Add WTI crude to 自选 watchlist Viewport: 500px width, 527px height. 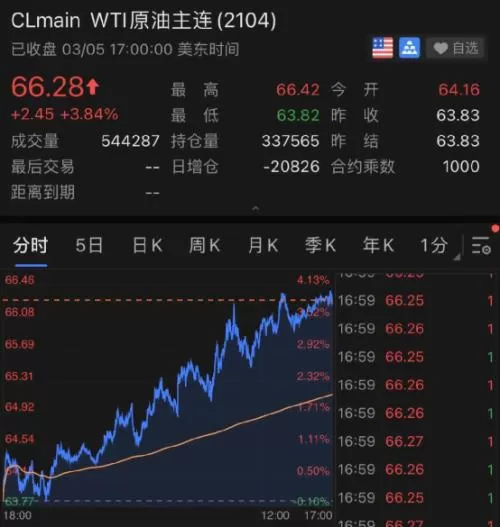(x=456, y=48)
